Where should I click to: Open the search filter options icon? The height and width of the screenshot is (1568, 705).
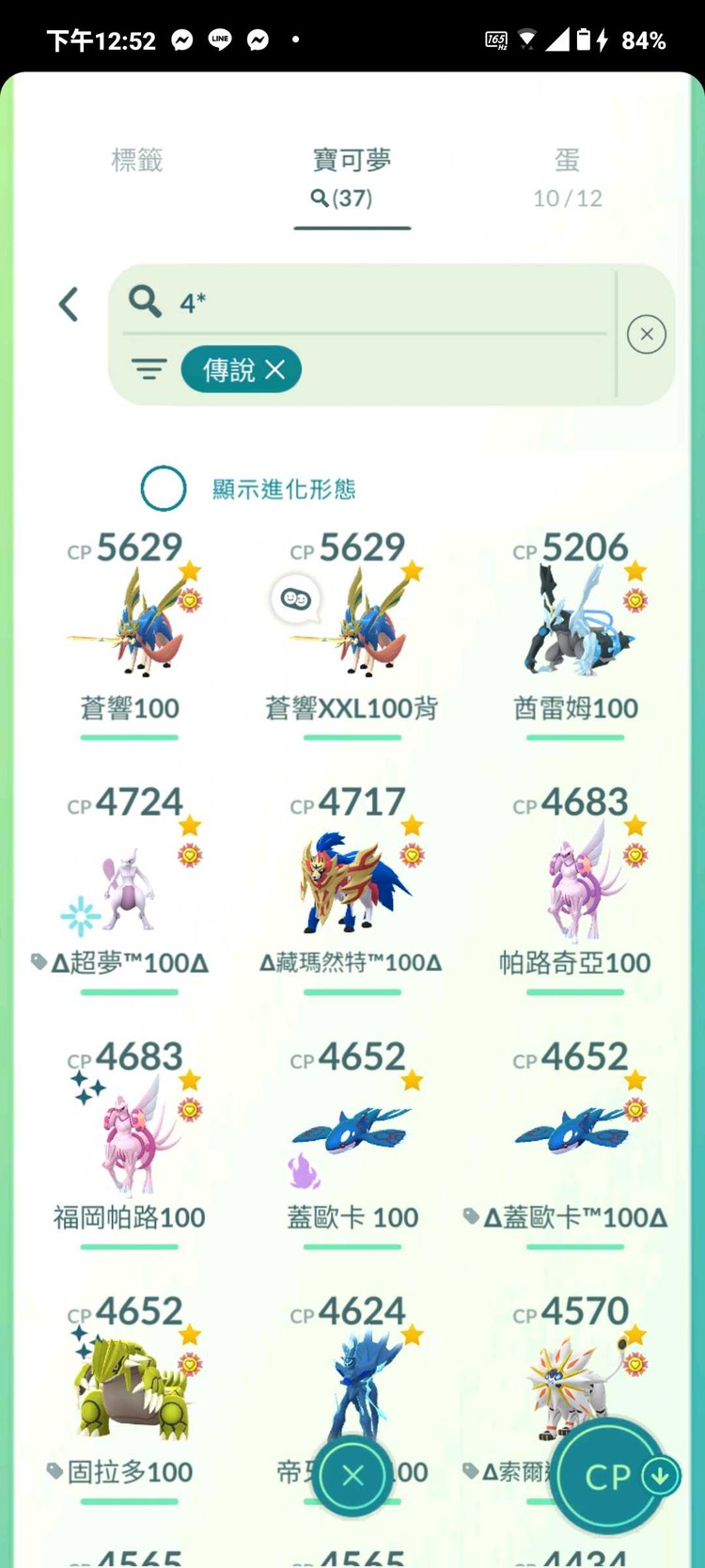(x=149, y=370)
